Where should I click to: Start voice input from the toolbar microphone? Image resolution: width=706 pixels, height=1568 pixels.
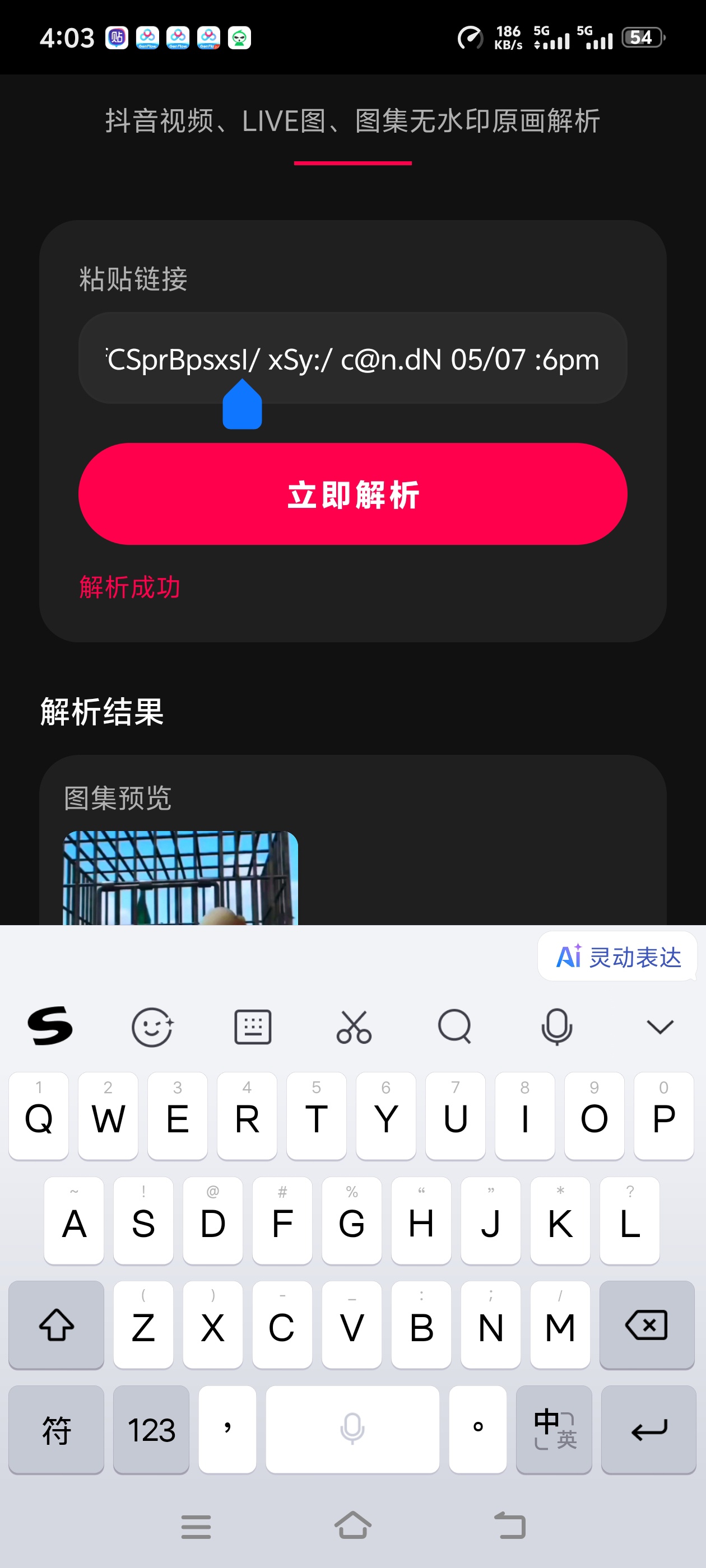point(557,1026)
